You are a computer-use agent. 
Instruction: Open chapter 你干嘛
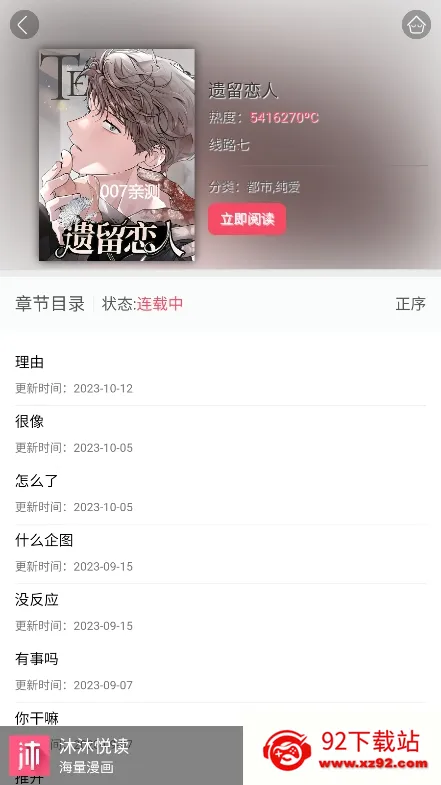tap(37, 718)
